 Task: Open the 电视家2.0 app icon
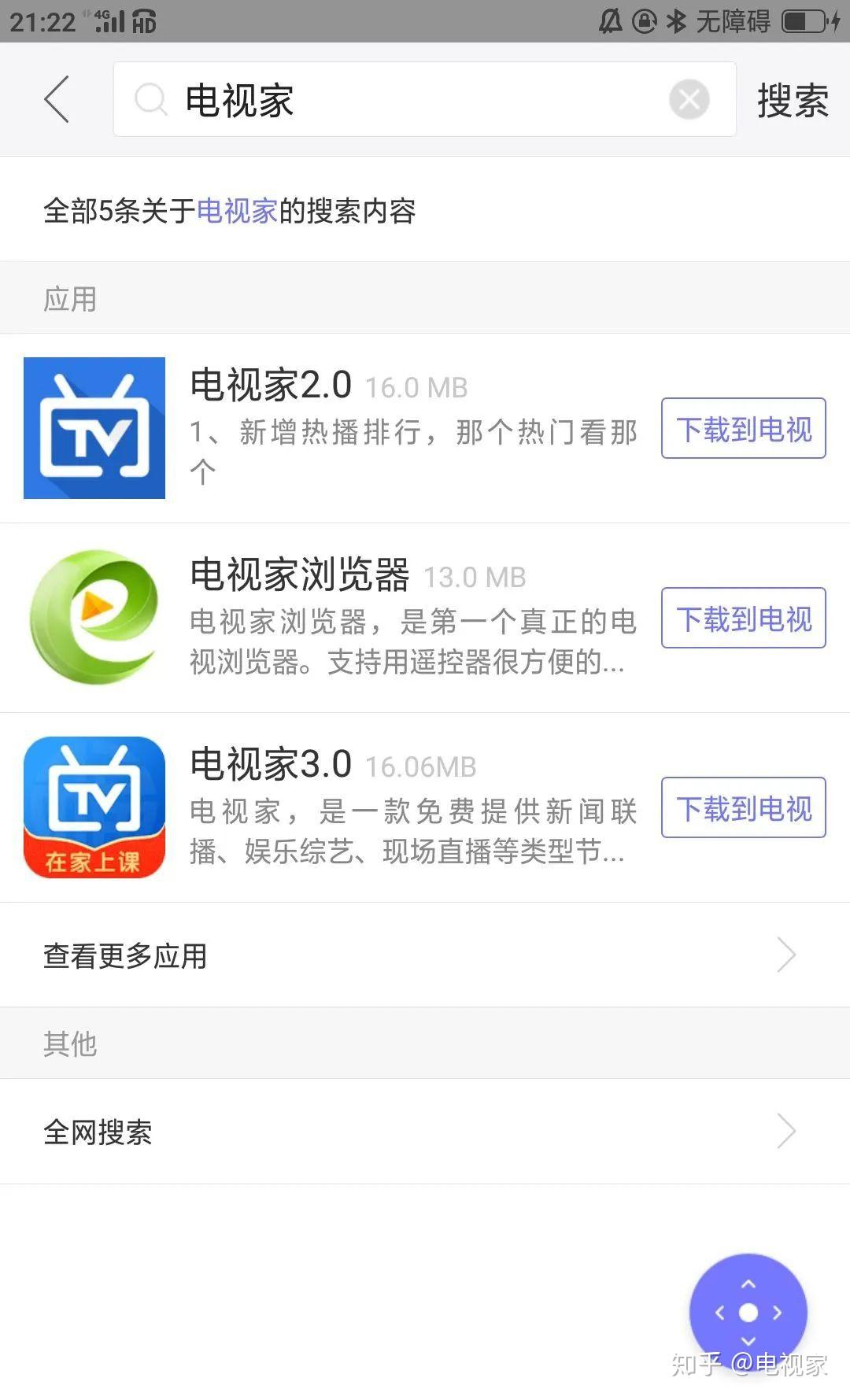coord(94,430)
